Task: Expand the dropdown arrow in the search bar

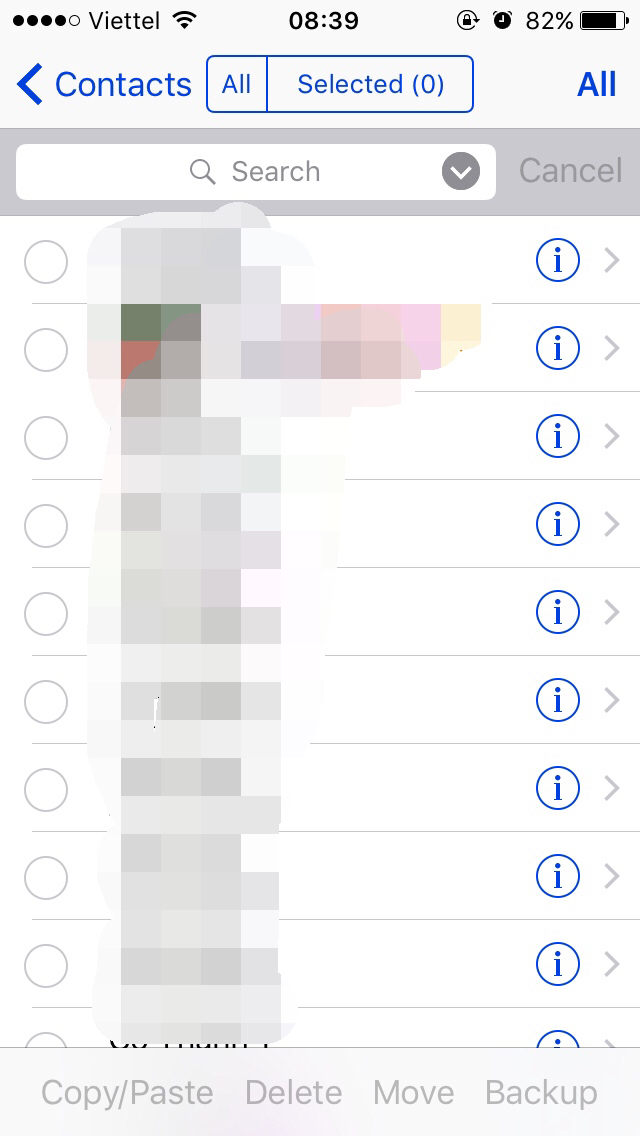Action: click(461, 172)
